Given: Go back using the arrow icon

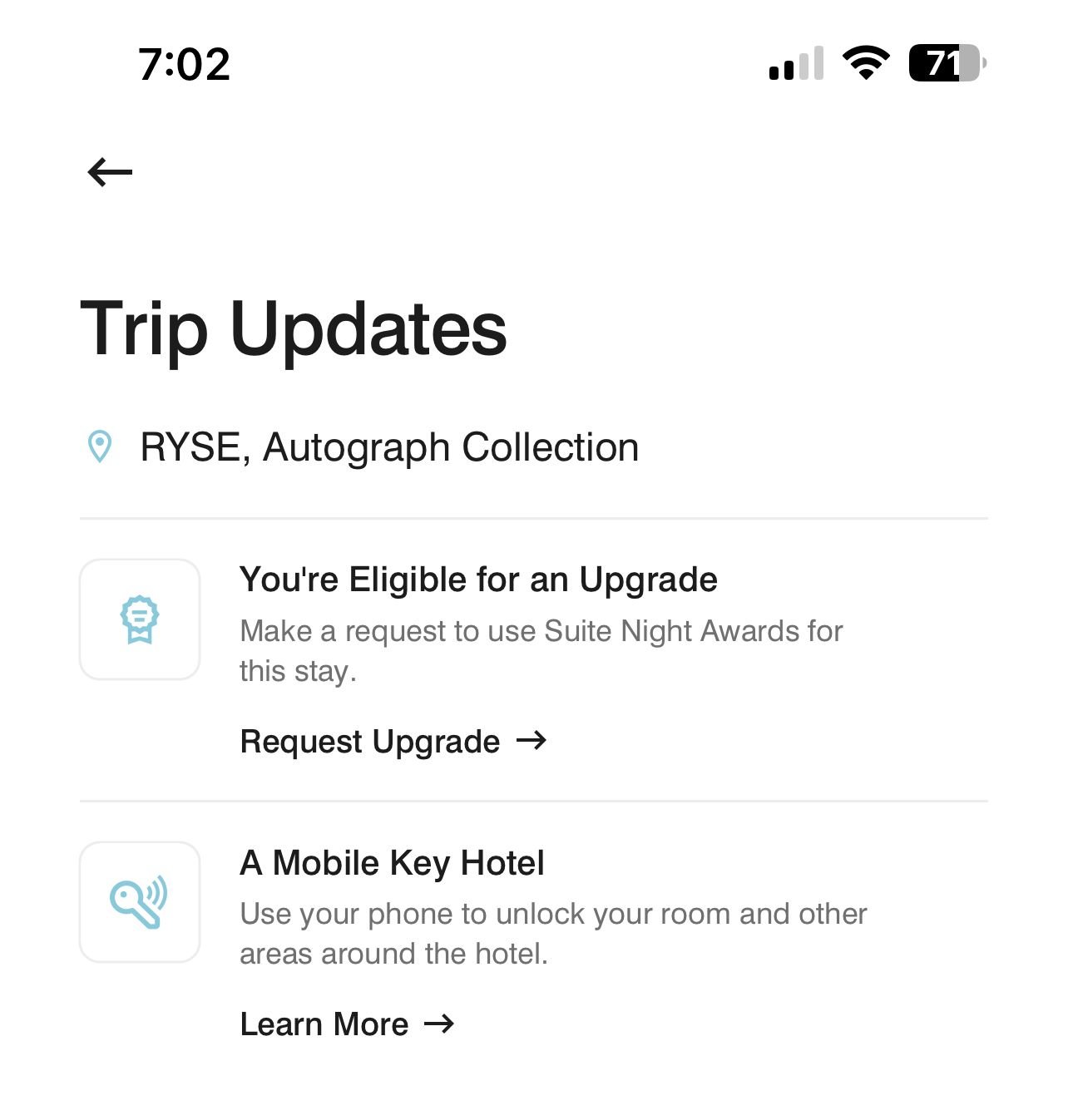Looking at the screenshot, I should pos(110,172).
